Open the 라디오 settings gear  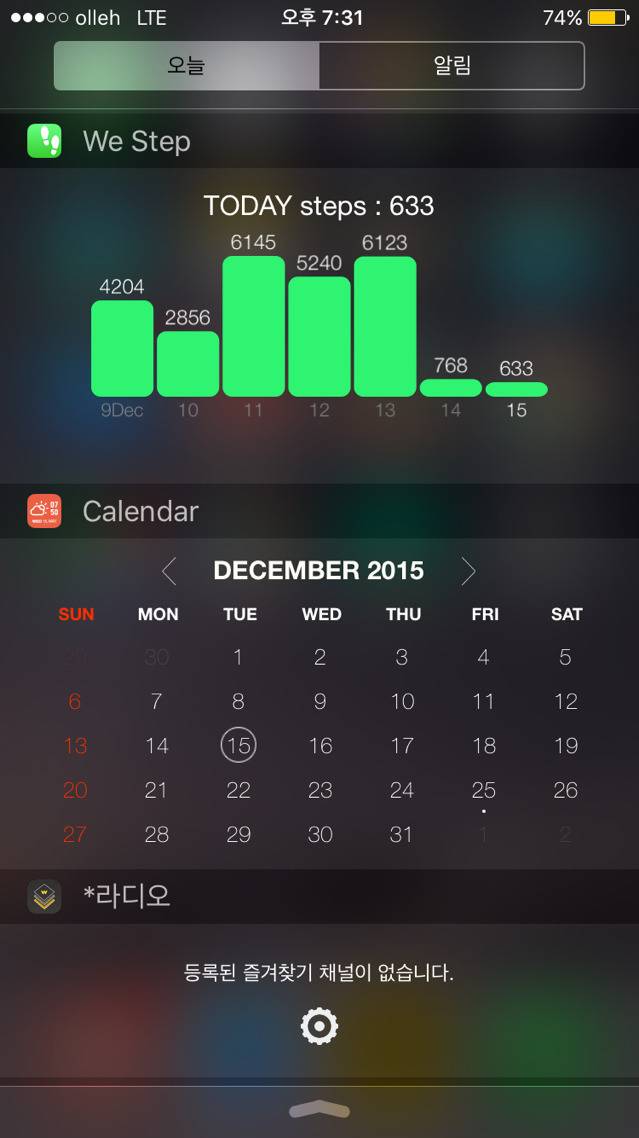[x=319, y=1026]
